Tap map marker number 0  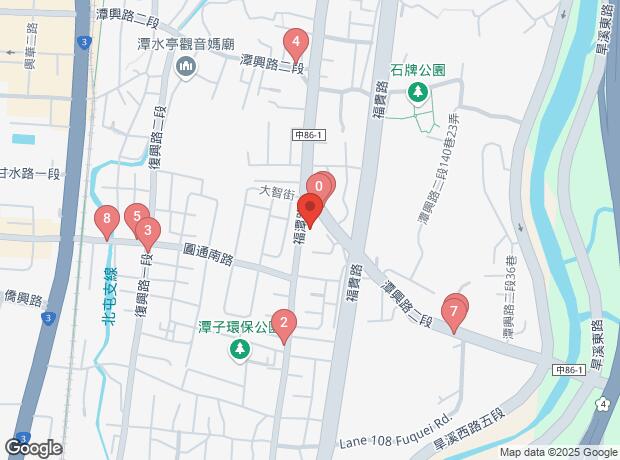pos(319,186)
